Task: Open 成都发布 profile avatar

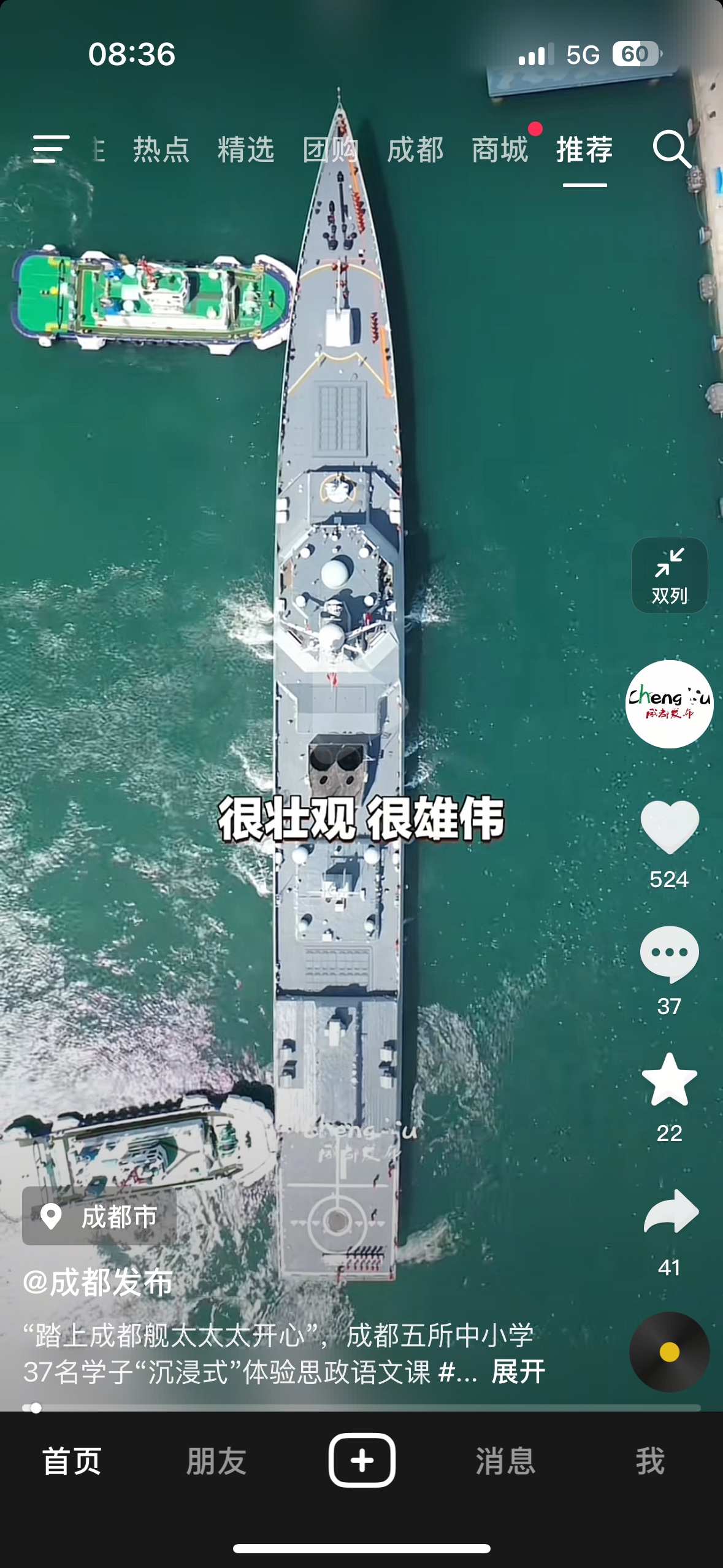Action: click(x=670, y=704)
